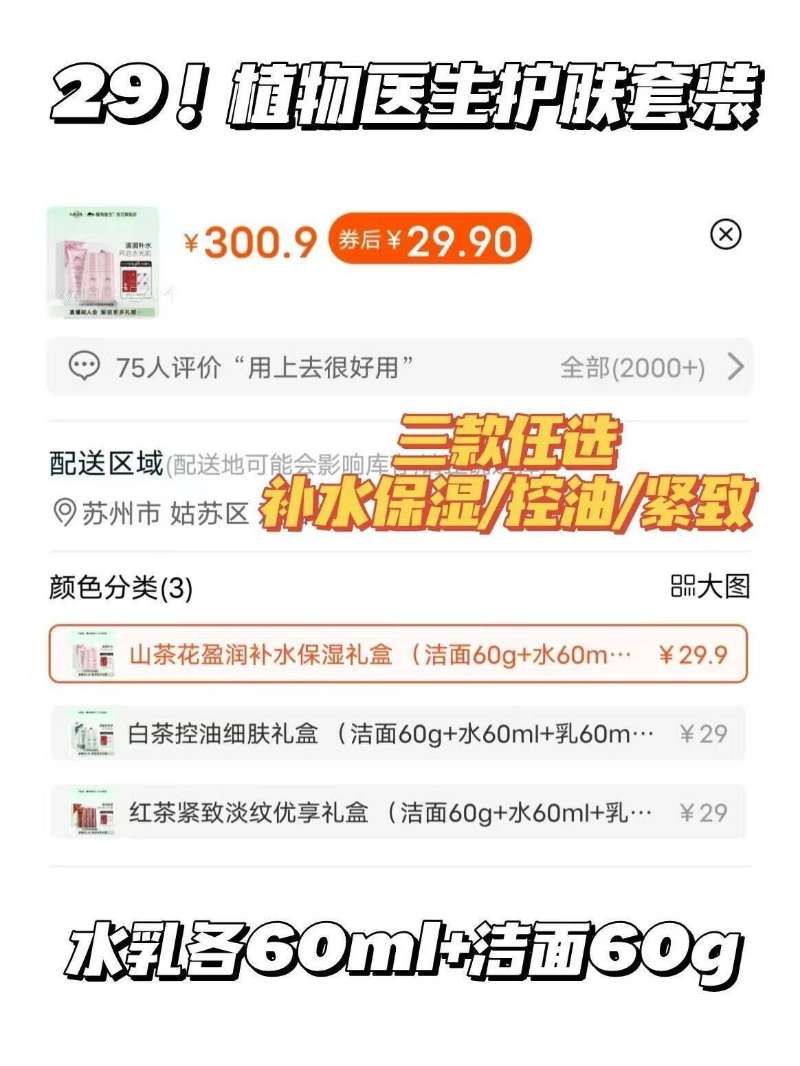The width and height of the screenshot is (800, 1066).
Task: Expand all reviews via the chevron arrow
Action: click(733, 366)
